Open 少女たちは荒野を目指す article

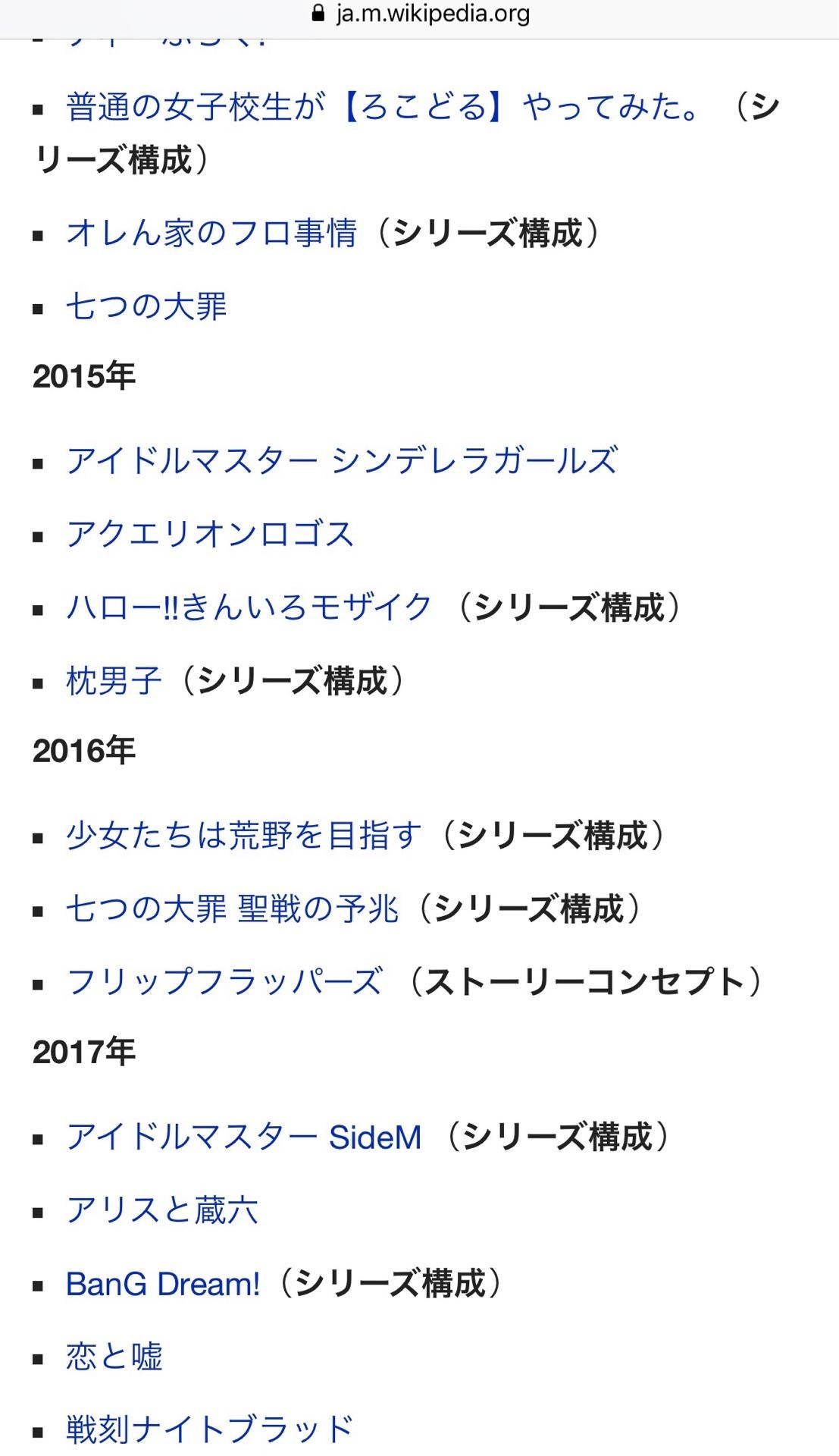243,836
